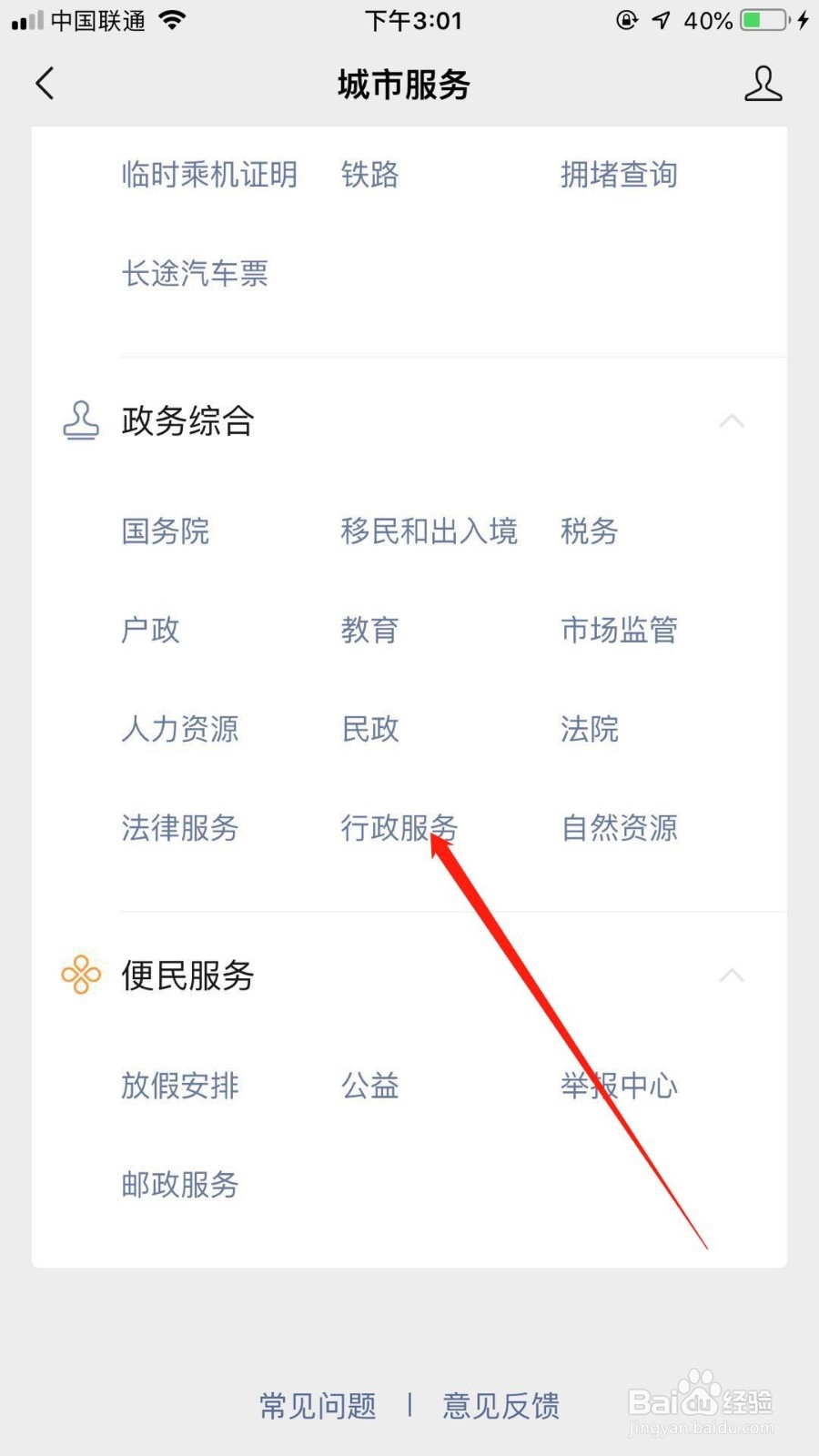Tap the orientation lock icon in status bar

coord(628,18)
